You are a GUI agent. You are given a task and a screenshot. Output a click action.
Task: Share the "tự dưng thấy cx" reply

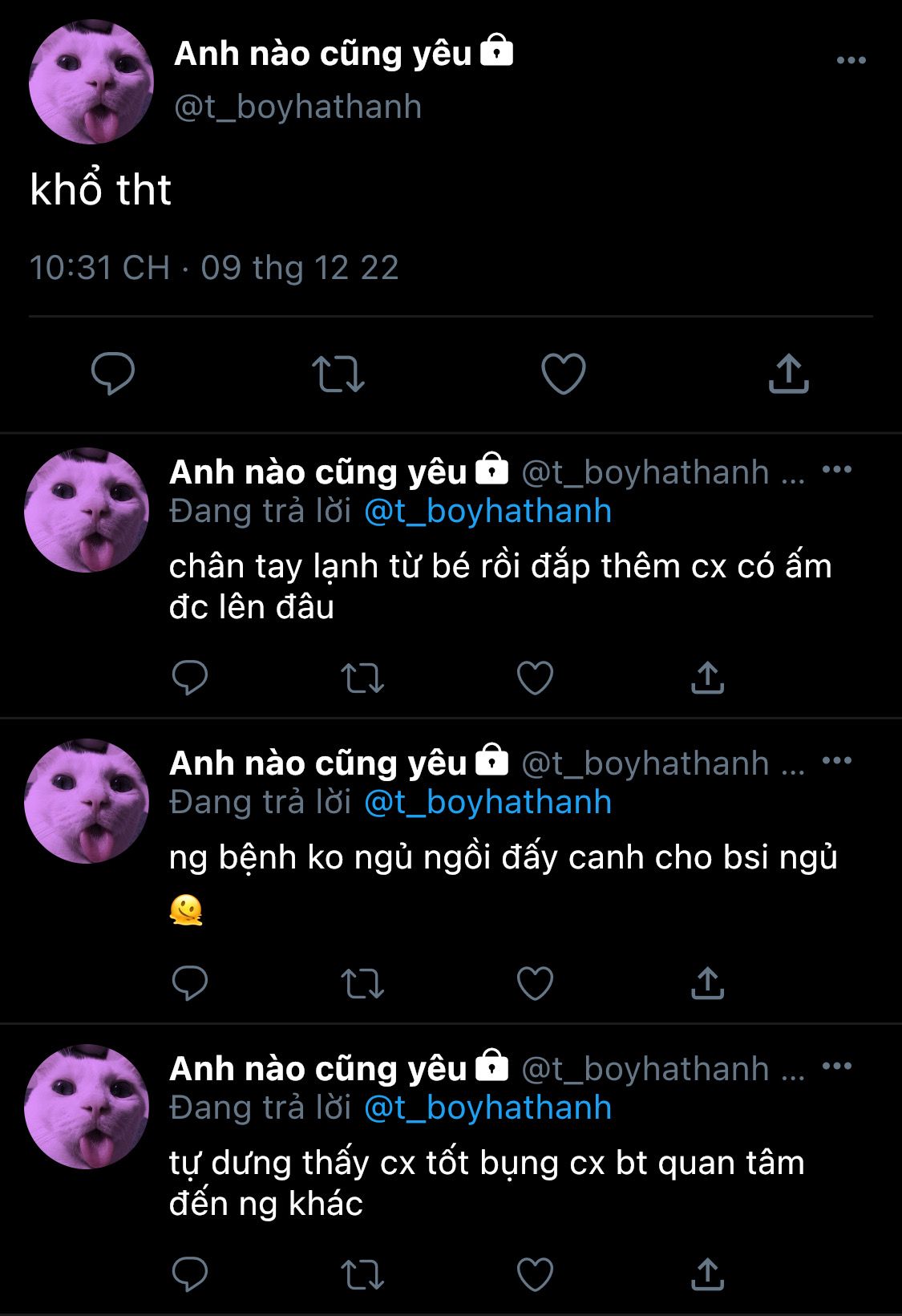707,1274
